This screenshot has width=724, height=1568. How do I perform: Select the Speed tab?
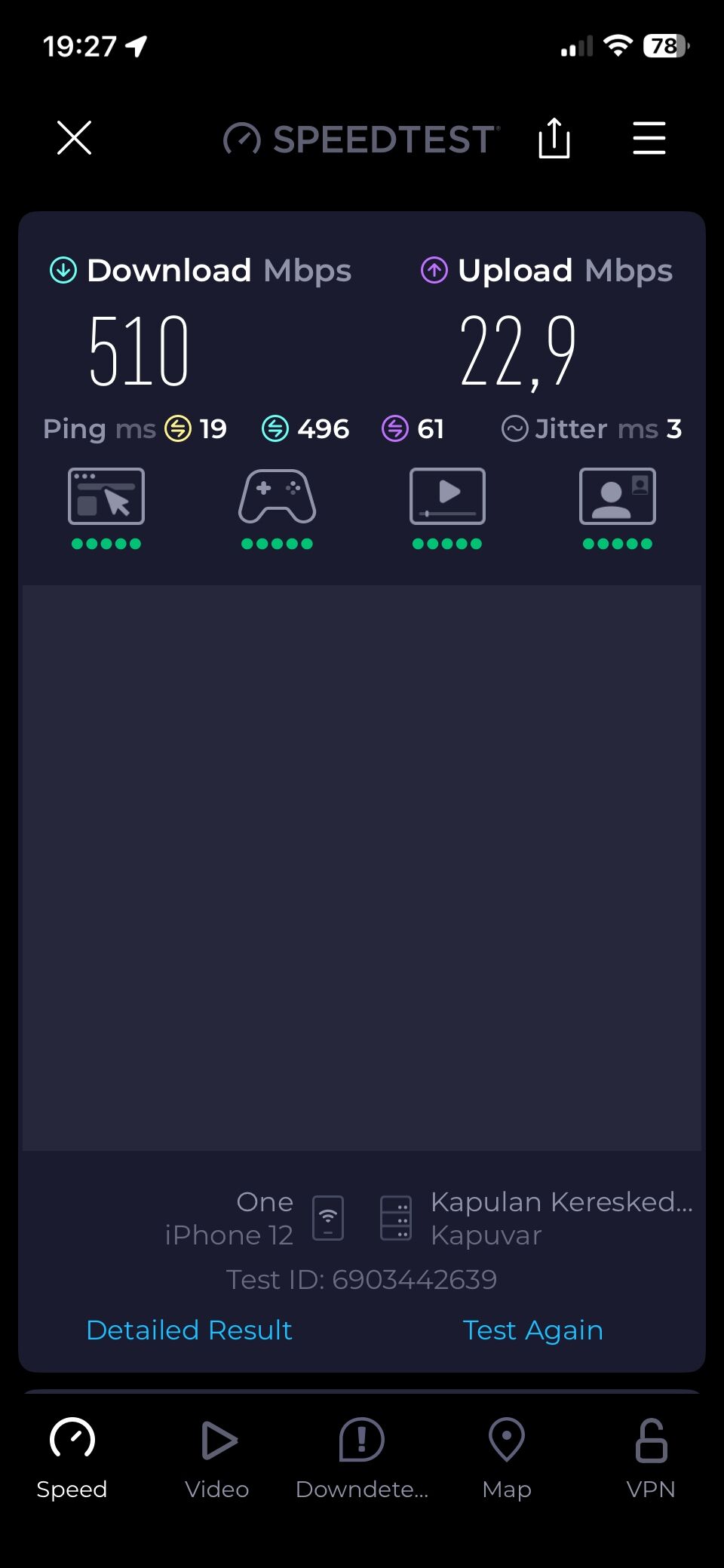click(x=72, y=1458)
